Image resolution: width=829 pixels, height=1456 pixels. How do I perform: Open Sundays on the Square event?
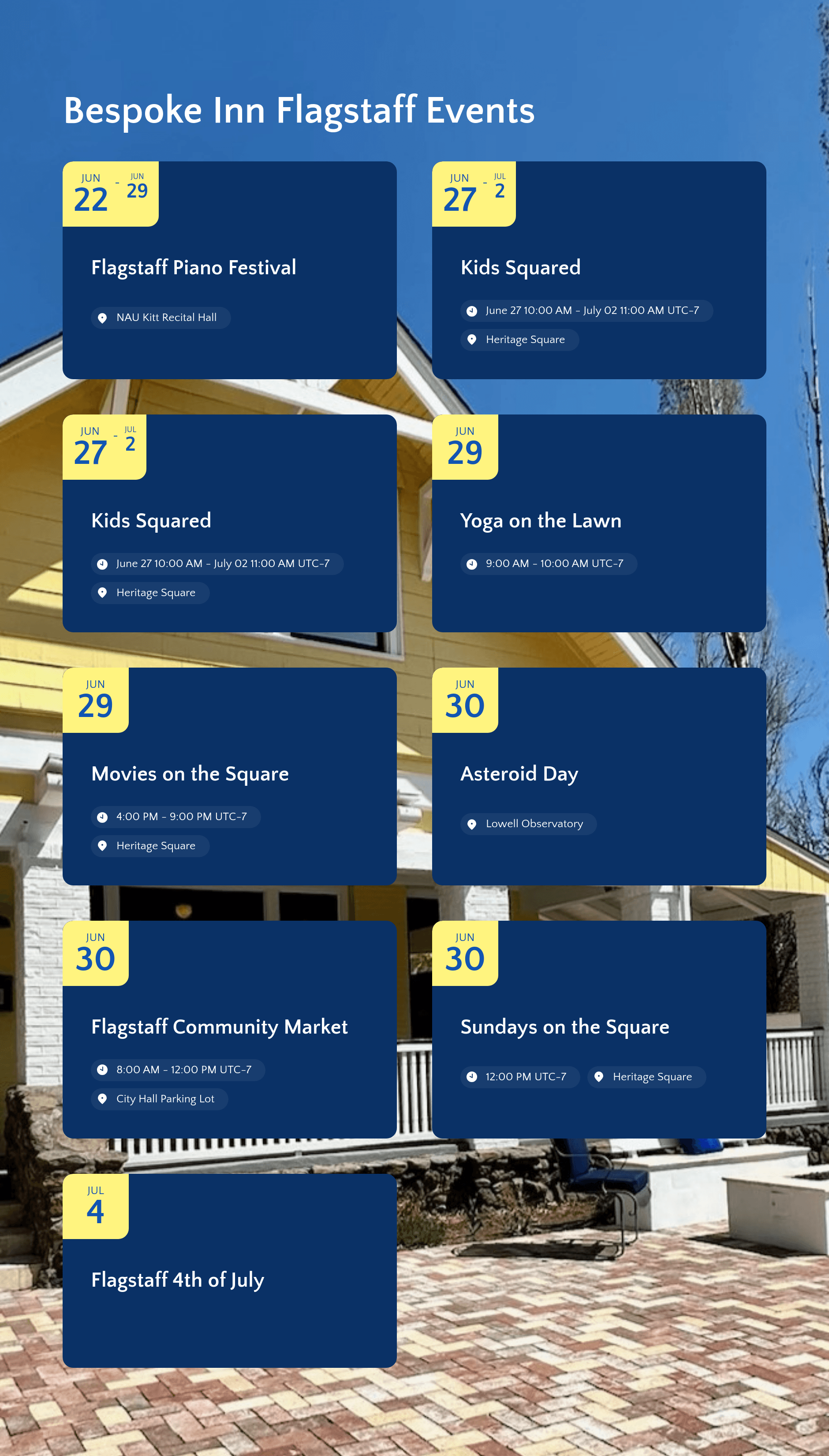point(564,1027)
